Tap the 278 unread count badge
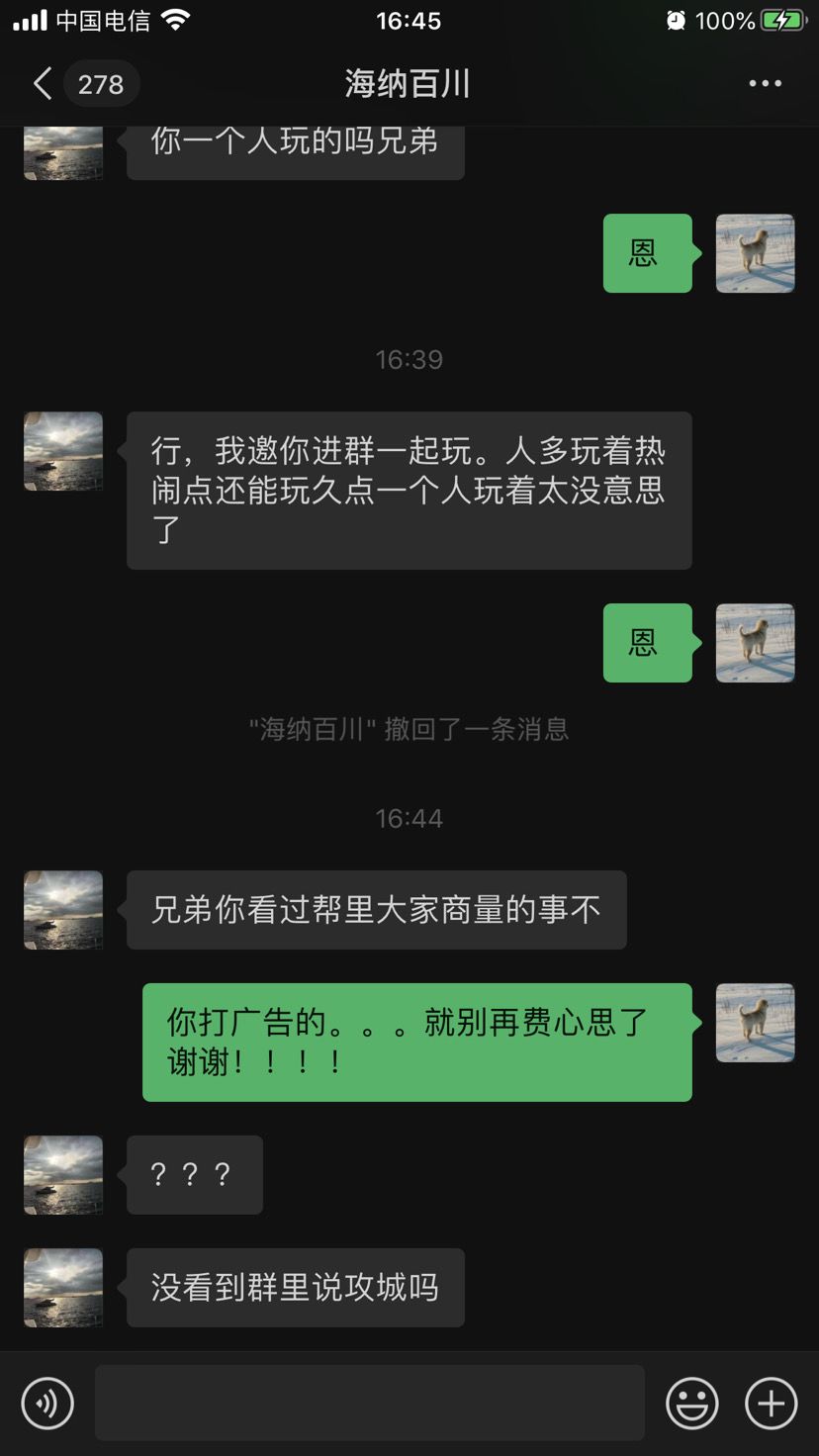Image resolution: width=819 pixels, height=1456 pixels. coord(101,85)
